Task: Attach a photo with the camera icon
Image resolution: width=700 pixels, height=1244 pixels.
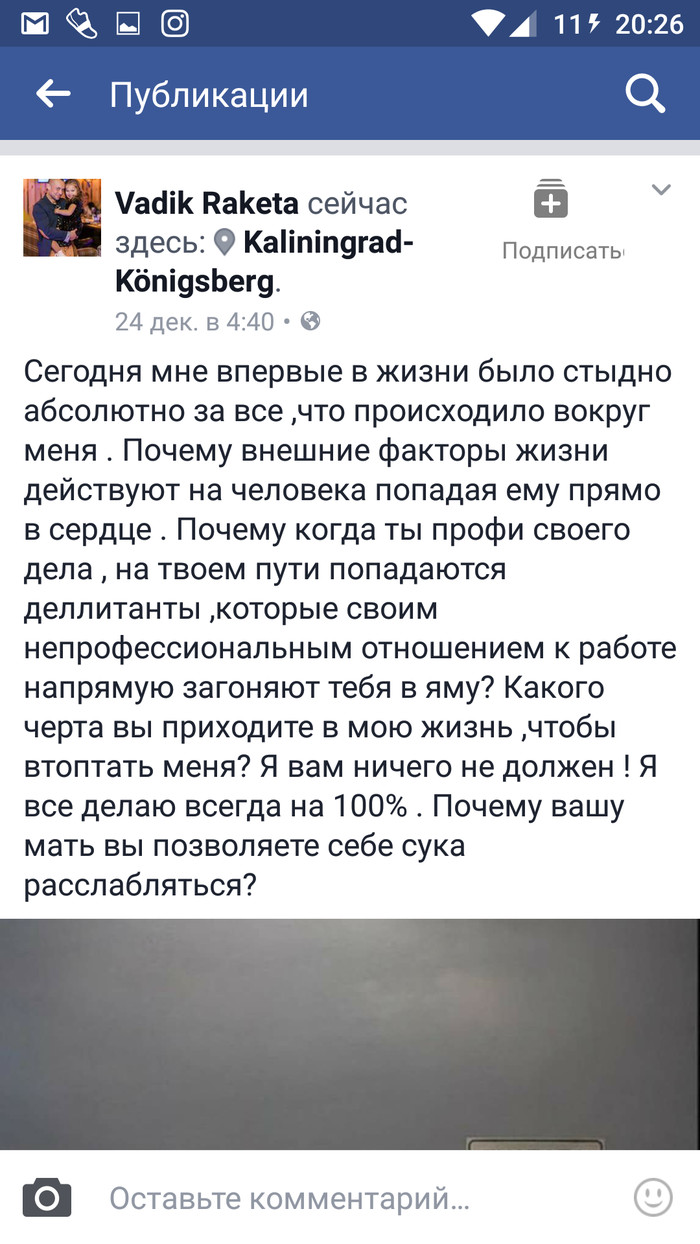Action: pyautogui.click(x=47, y=1197)
